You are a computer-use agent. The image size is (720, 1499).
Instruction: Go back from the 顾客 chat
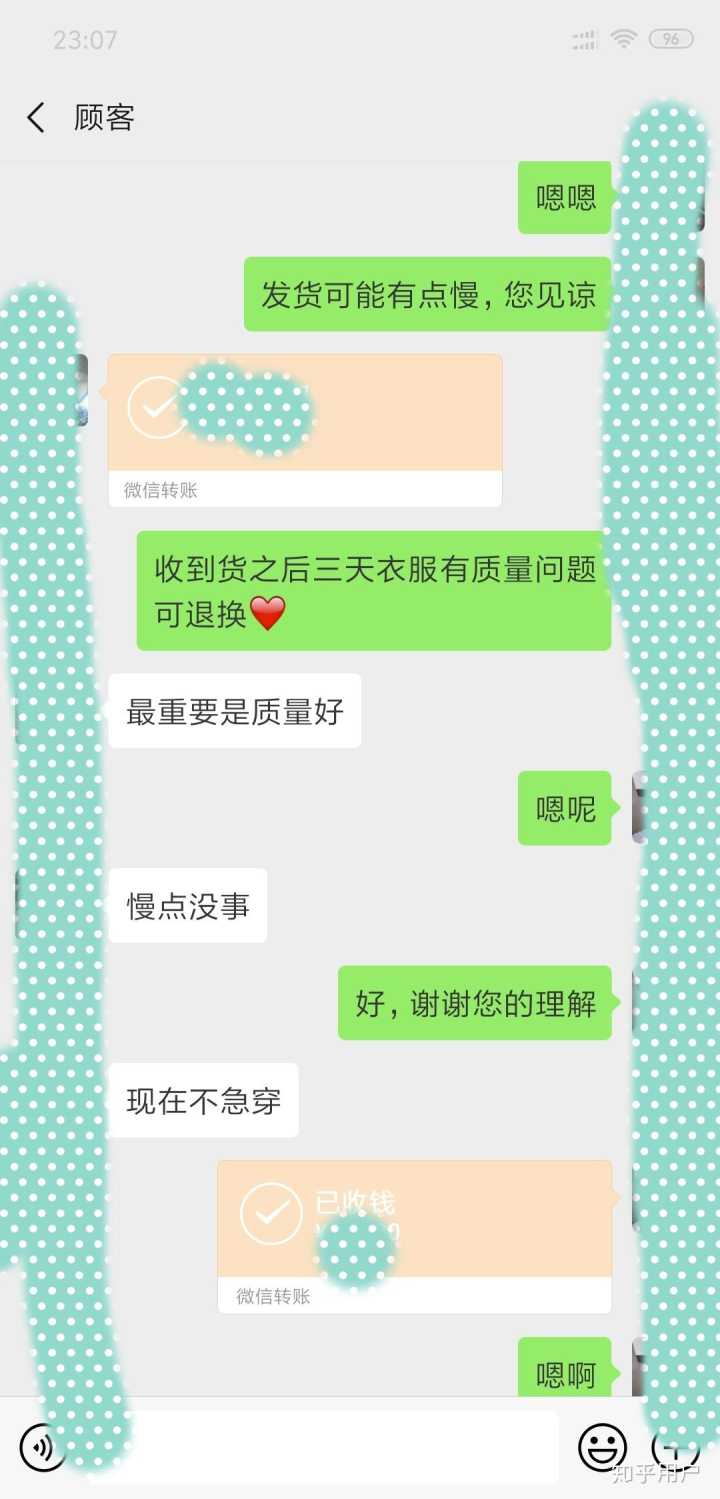coord(36,118)
